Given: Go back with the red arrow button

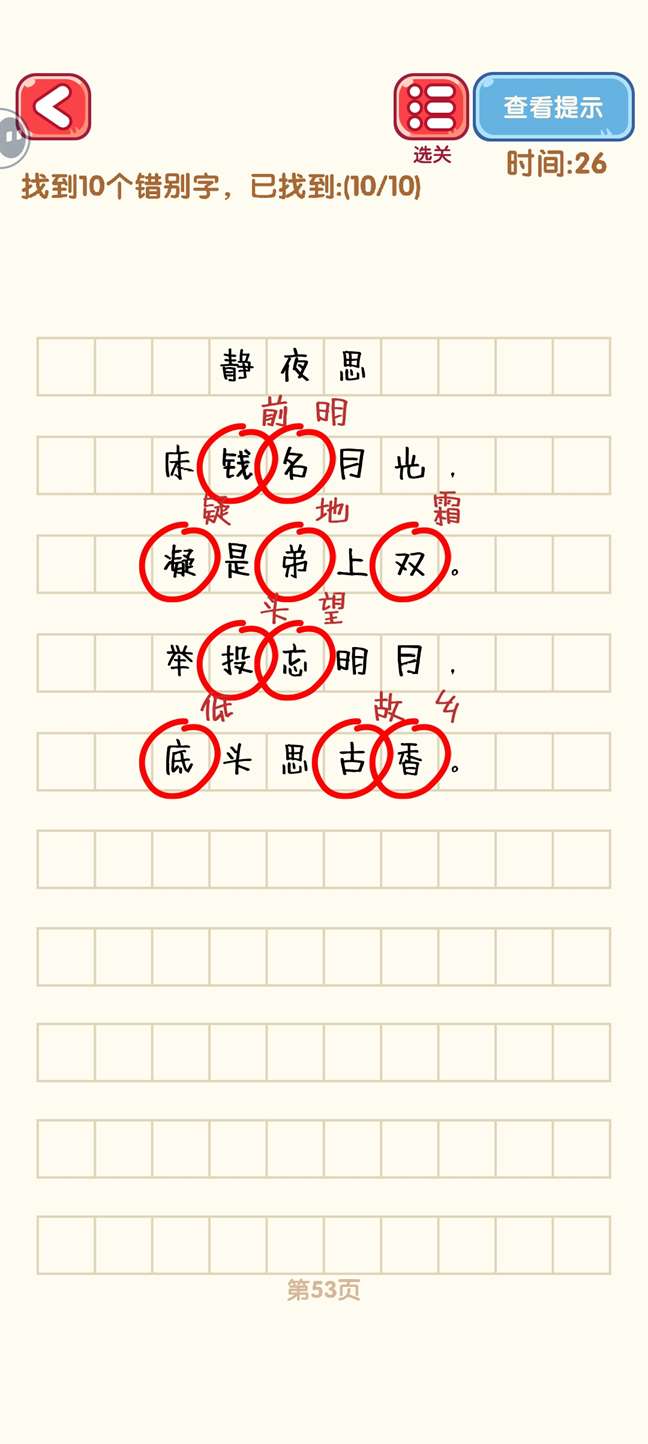Looking at the screenshot, I should pos(53,106).
